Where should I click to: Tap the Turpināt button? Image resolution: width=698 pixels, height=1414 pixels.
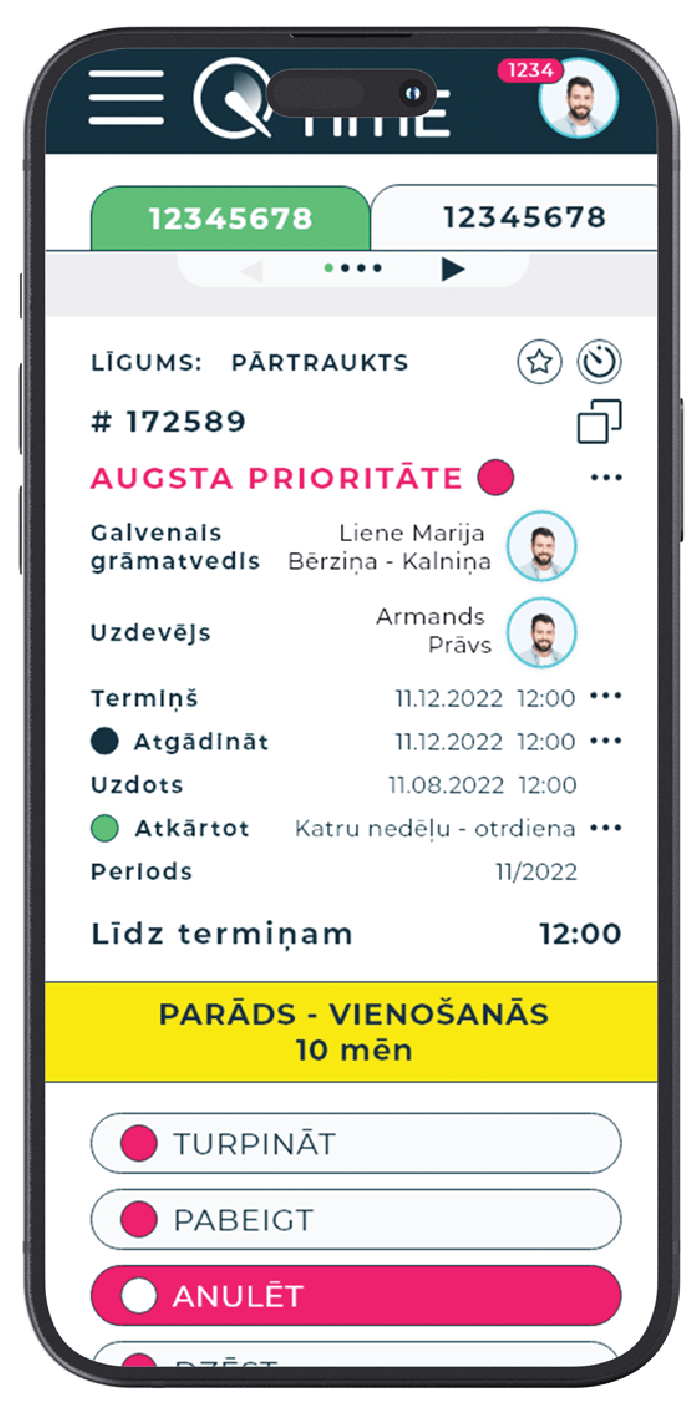point(356,1143)
